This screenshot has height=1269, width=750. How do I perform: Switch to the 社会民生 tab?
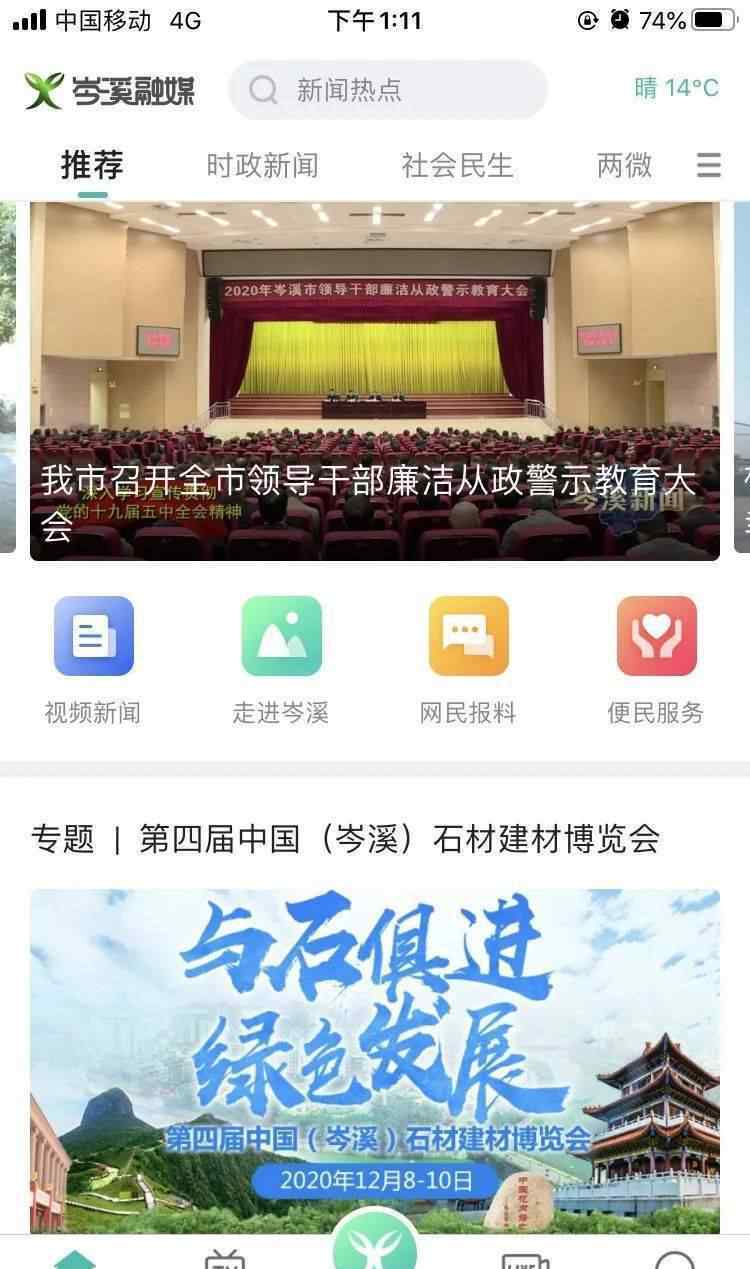point(457,165)
